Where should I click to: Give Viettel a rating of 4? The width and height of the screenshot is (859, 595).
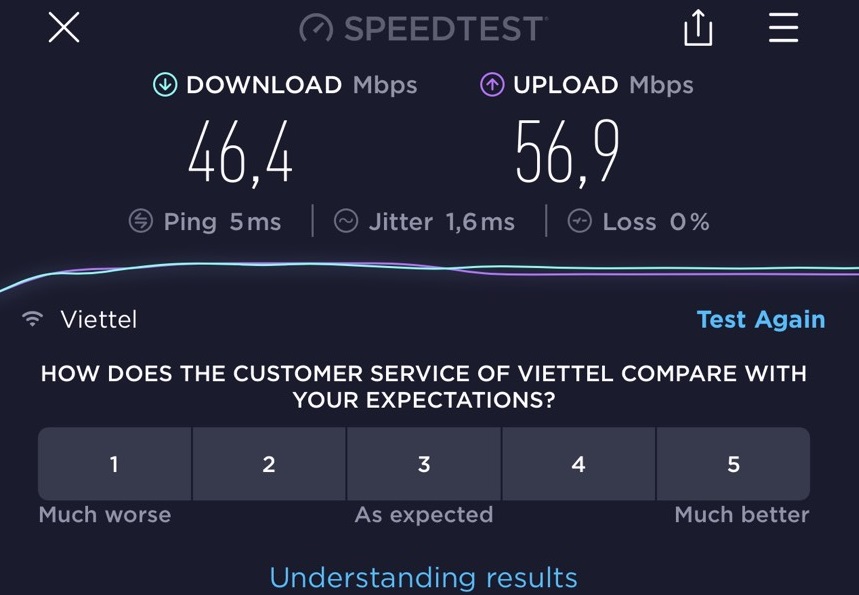(x=578, y=464)
